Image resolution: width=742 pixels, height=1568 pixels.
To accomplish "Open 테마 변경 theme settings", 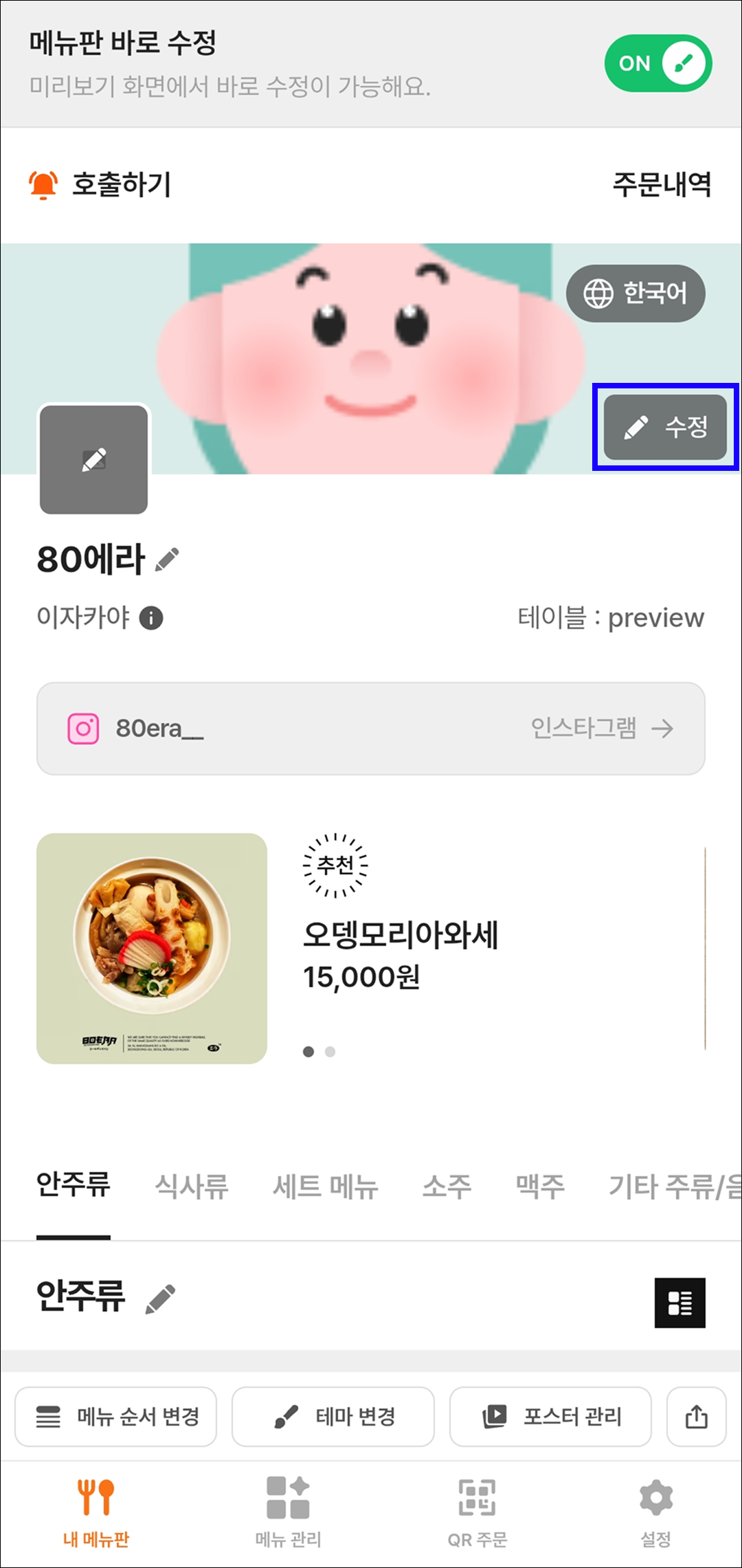I will coord(333,1417).
